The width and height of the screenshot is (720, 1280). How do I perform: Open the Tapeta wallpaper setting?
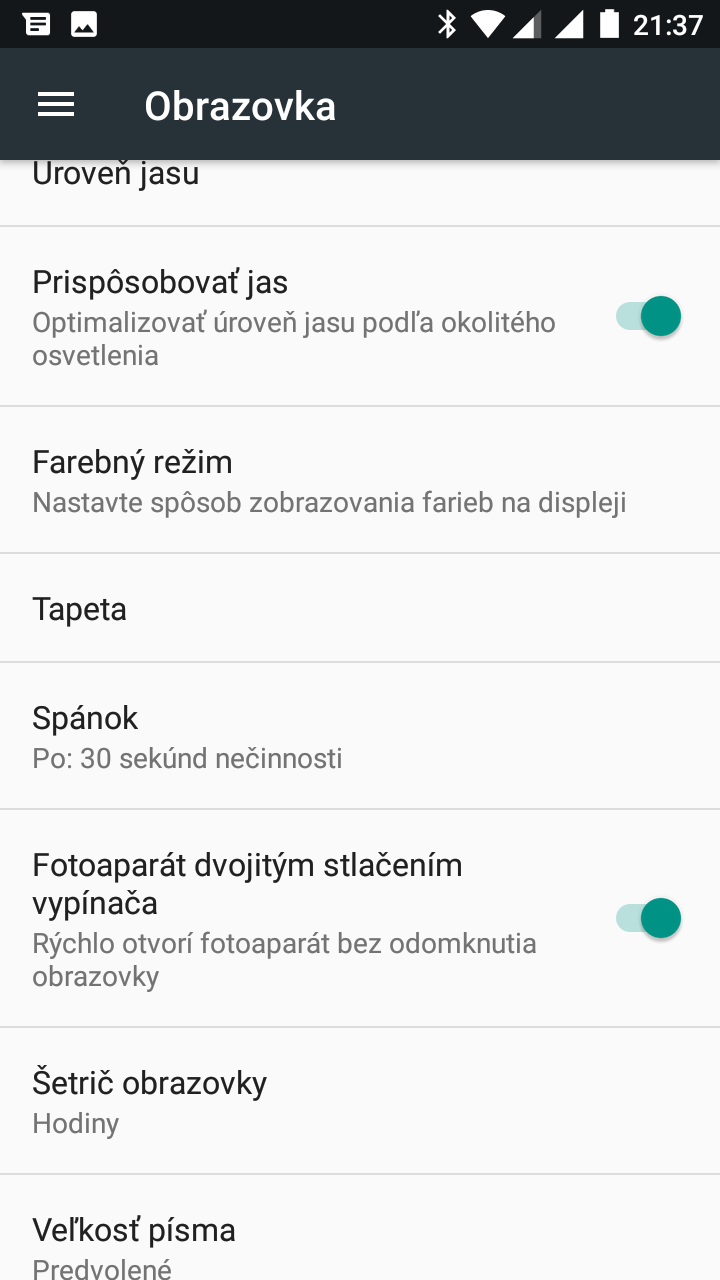[360, 608]
